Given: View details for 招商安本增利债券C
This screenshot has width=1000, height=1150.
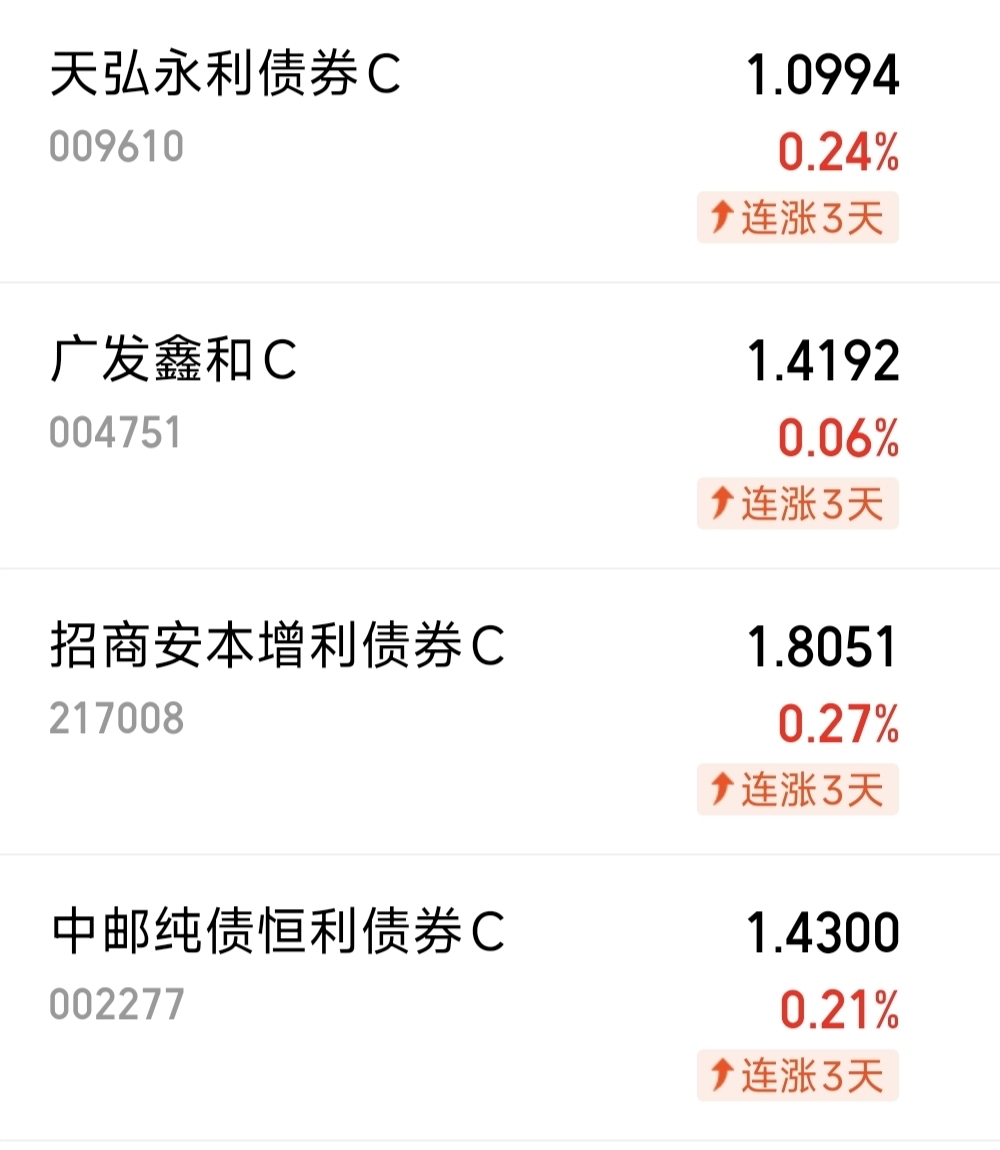Looking at the screenshot, I should [278, 647].
